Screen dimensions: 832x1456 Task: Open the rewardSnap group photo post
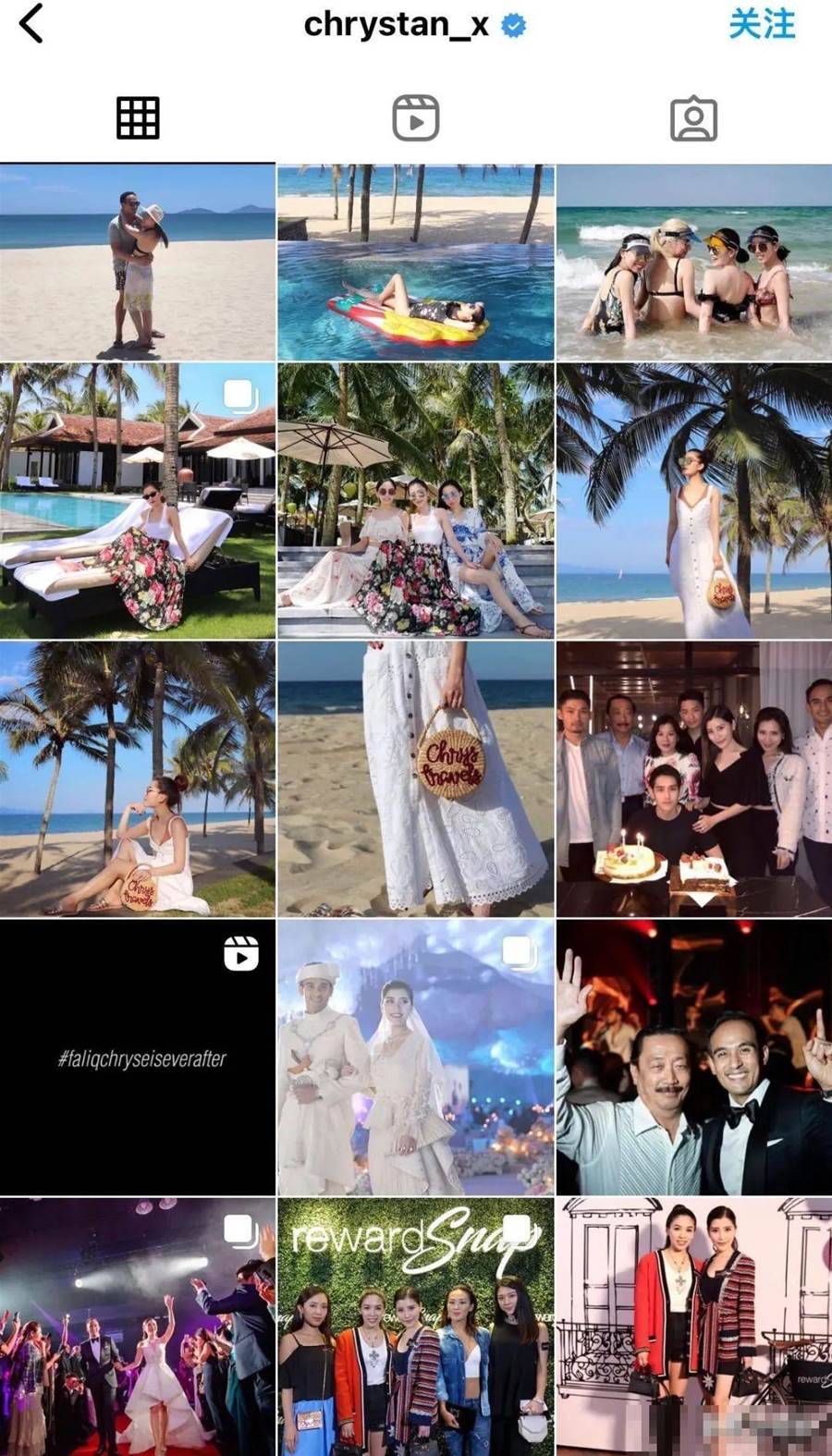(x=416, y=1327)
